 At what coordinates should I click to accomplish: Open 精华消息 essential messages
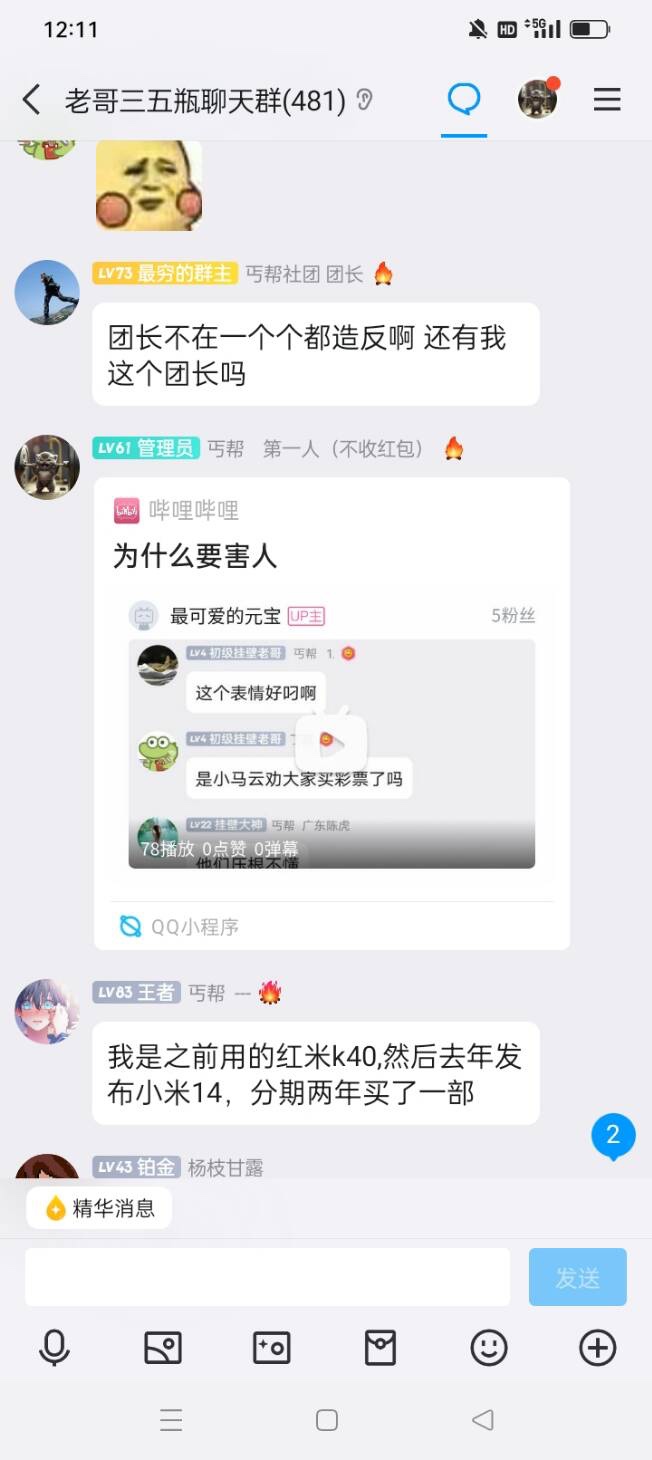(x=100, y=1208)
